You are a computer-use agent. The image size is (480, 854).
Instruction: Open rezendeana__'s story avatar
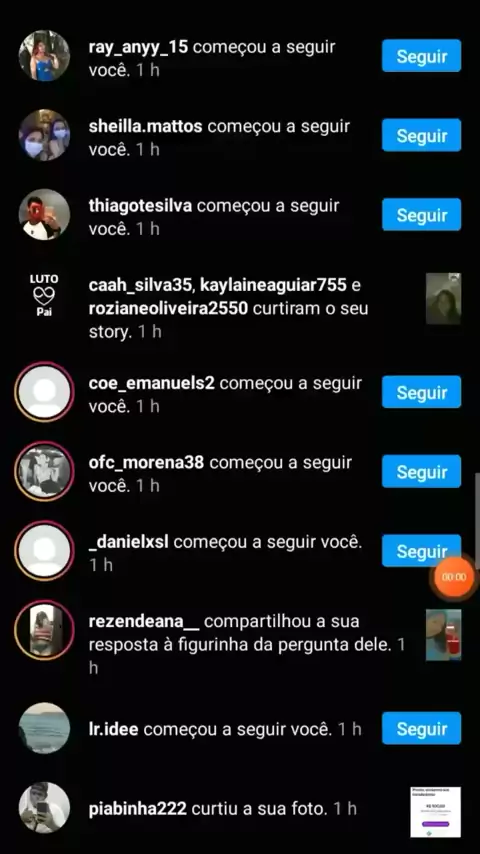click(x=44, y=630)
